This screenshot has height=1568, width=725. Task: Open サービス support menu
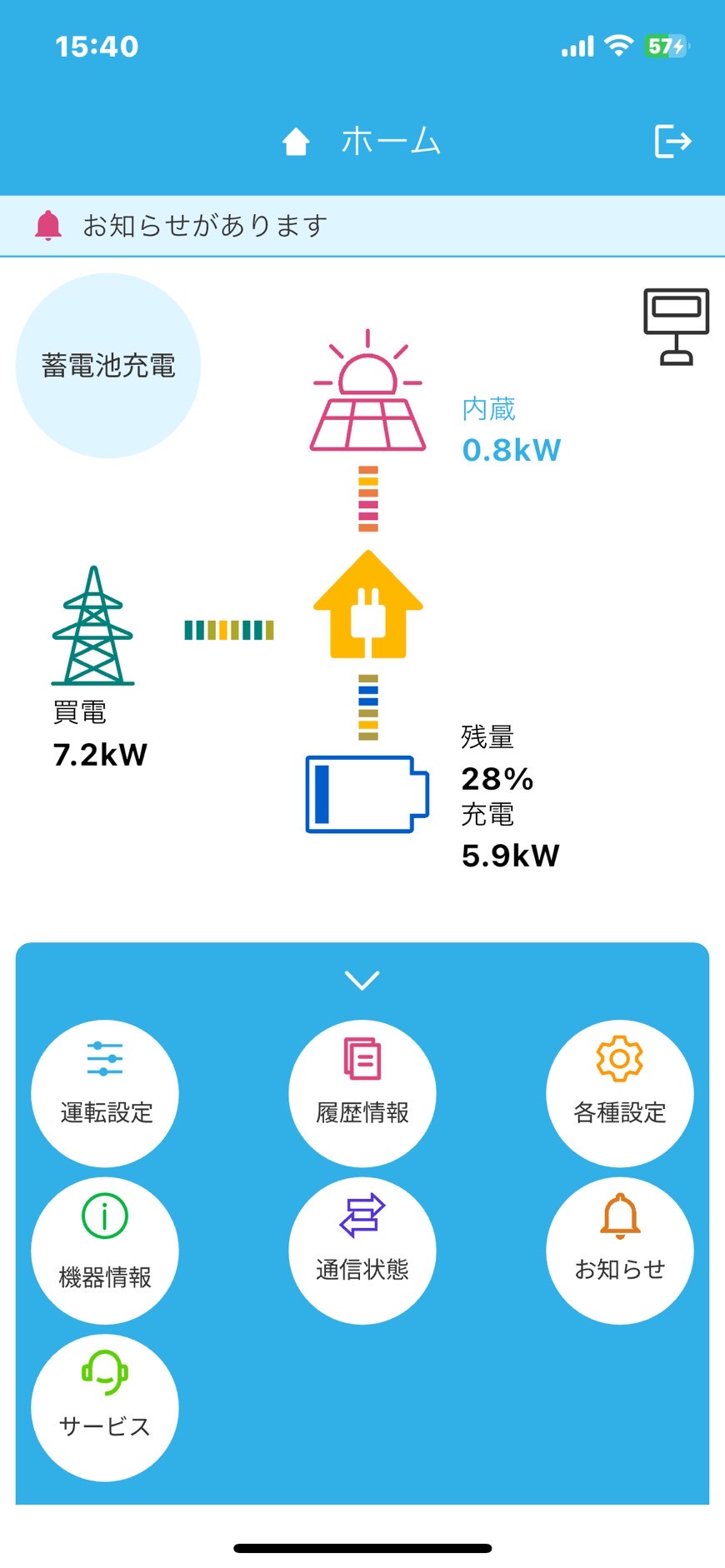point(105,1406)
